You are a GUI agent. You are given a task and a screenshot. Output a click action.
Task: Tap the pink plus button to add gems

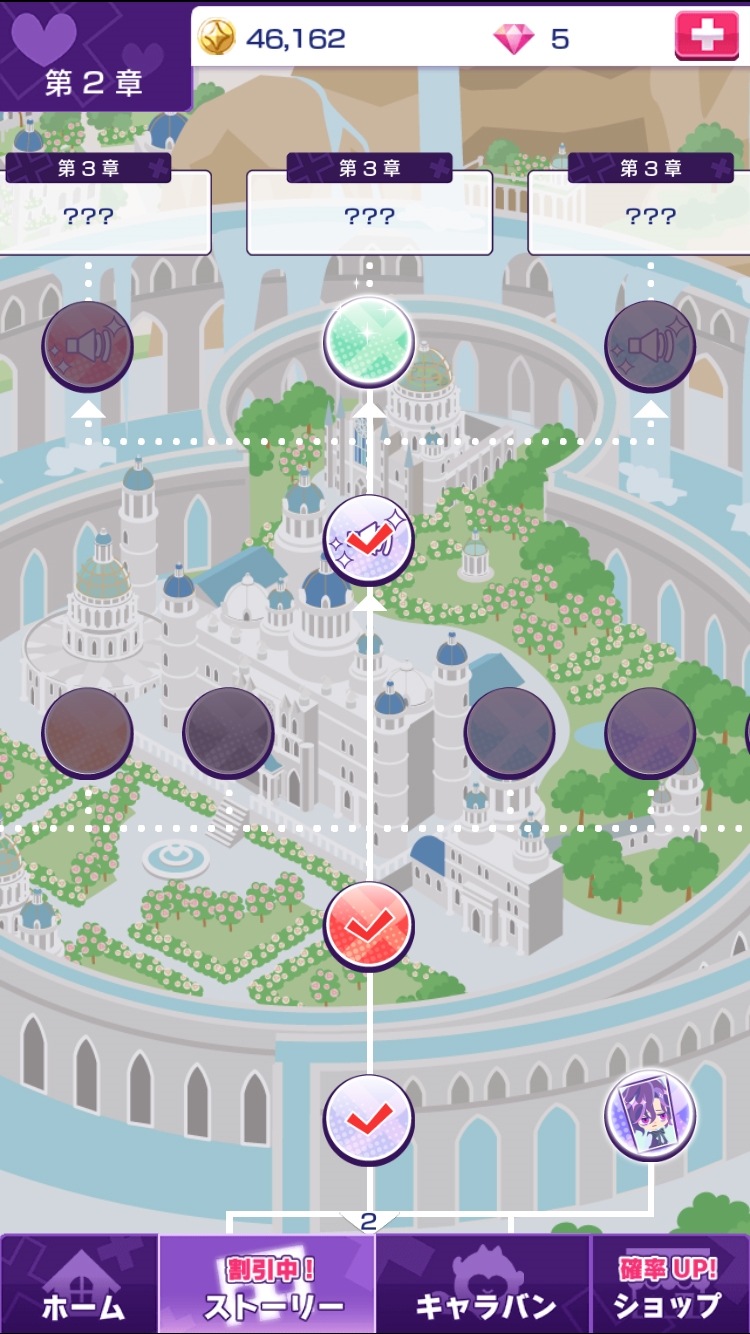point(706,36)
